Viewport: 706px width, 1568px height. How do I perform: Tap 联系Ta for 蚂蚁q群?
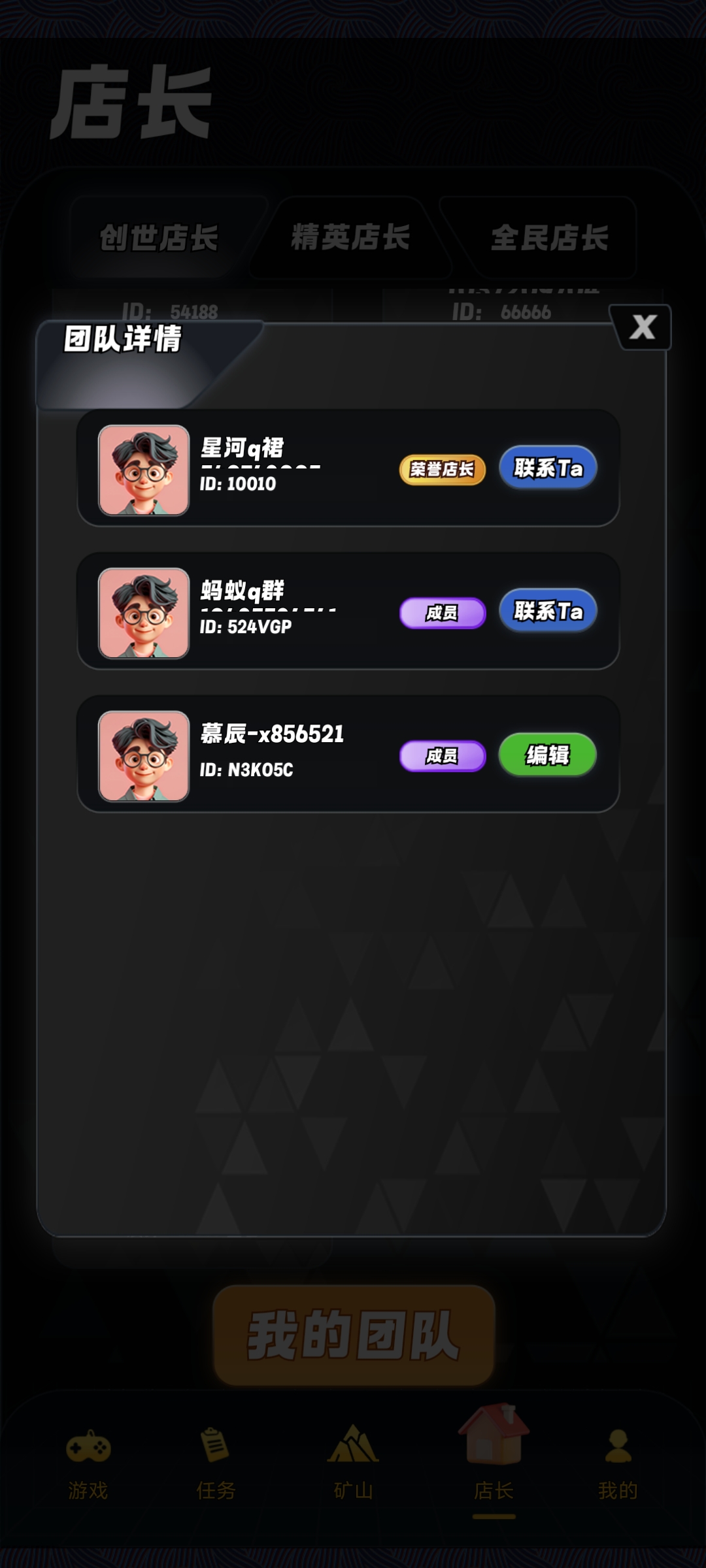click(548, 611)
